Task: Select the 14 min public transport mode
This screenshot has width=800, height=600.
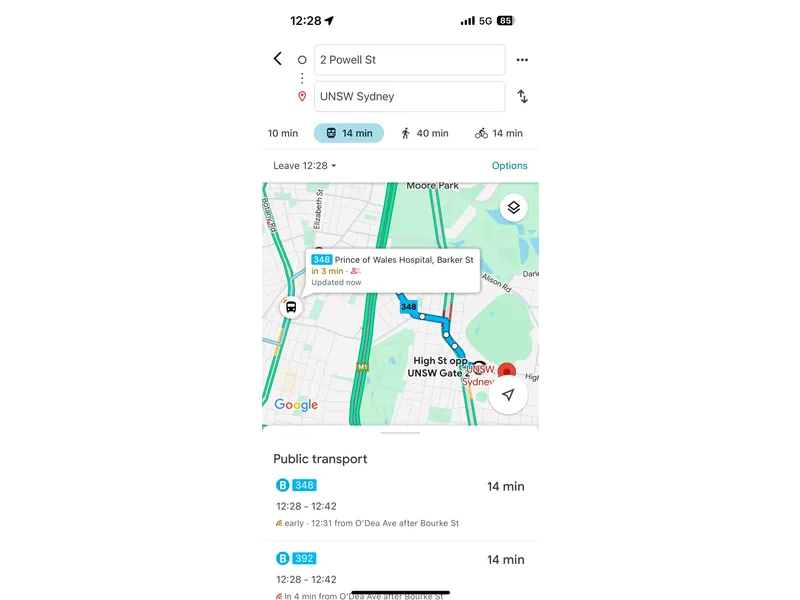Action: tap(348, 133)
